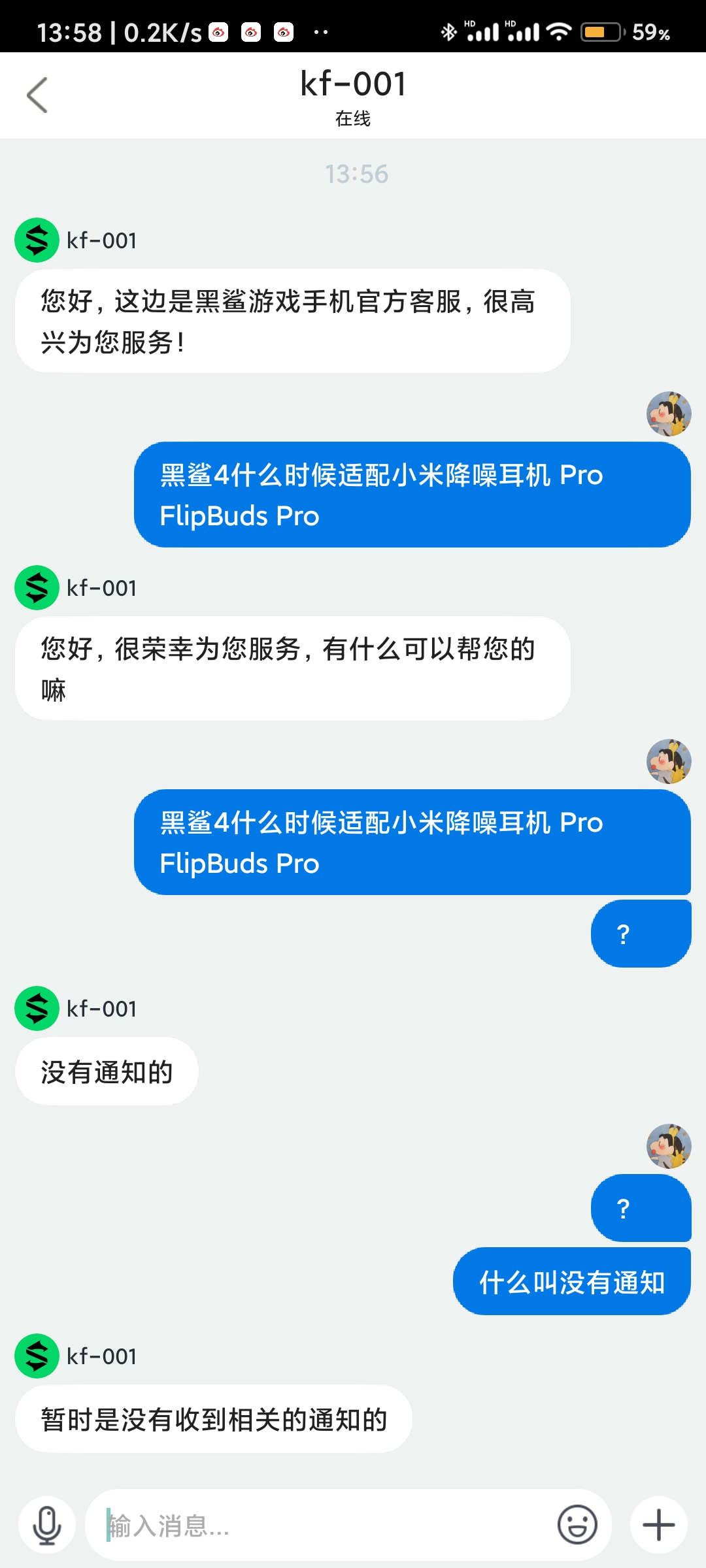Screen dimensions: 706x1568
Task: Open the plus attachment menu
Action: 659,1526
